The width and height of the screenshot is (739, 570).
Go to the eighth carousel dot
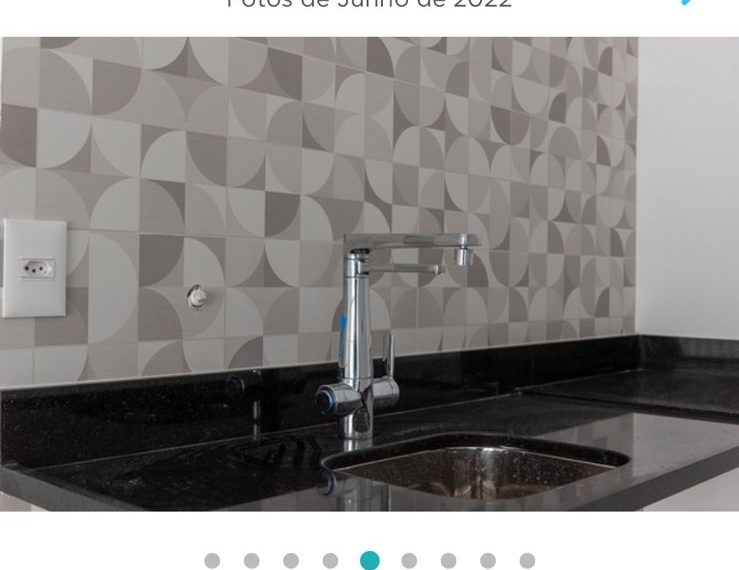pyautogui.click(x=488, y=561)
